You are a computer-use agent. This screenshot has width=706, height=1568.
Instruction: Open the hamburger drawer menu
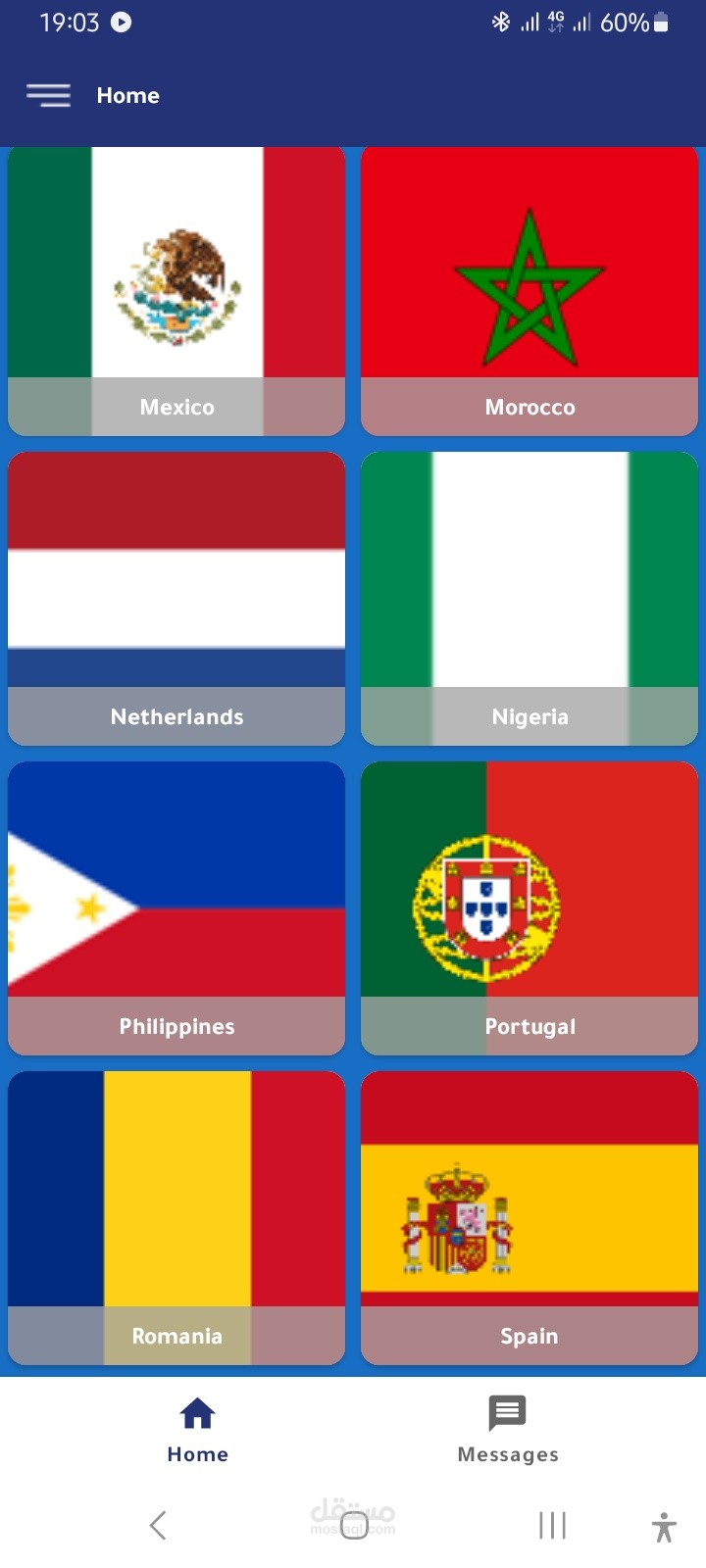48,95
